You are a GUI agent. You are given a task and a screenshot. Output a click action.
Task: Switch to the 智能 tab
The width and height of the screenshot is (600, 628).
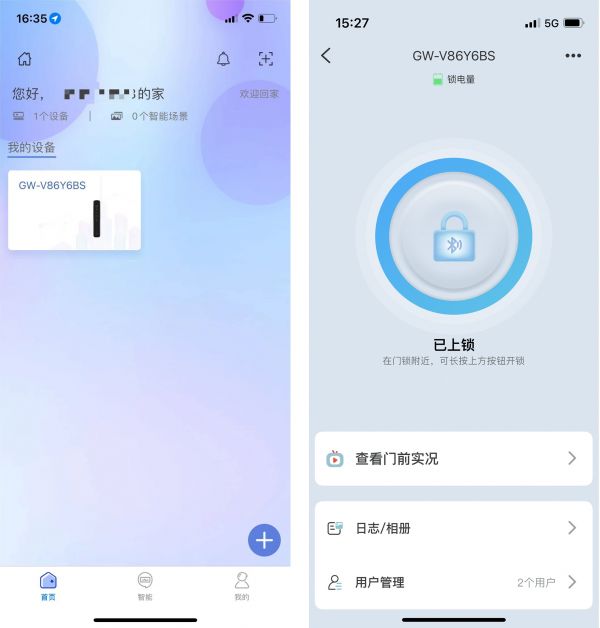click(145, 584)
